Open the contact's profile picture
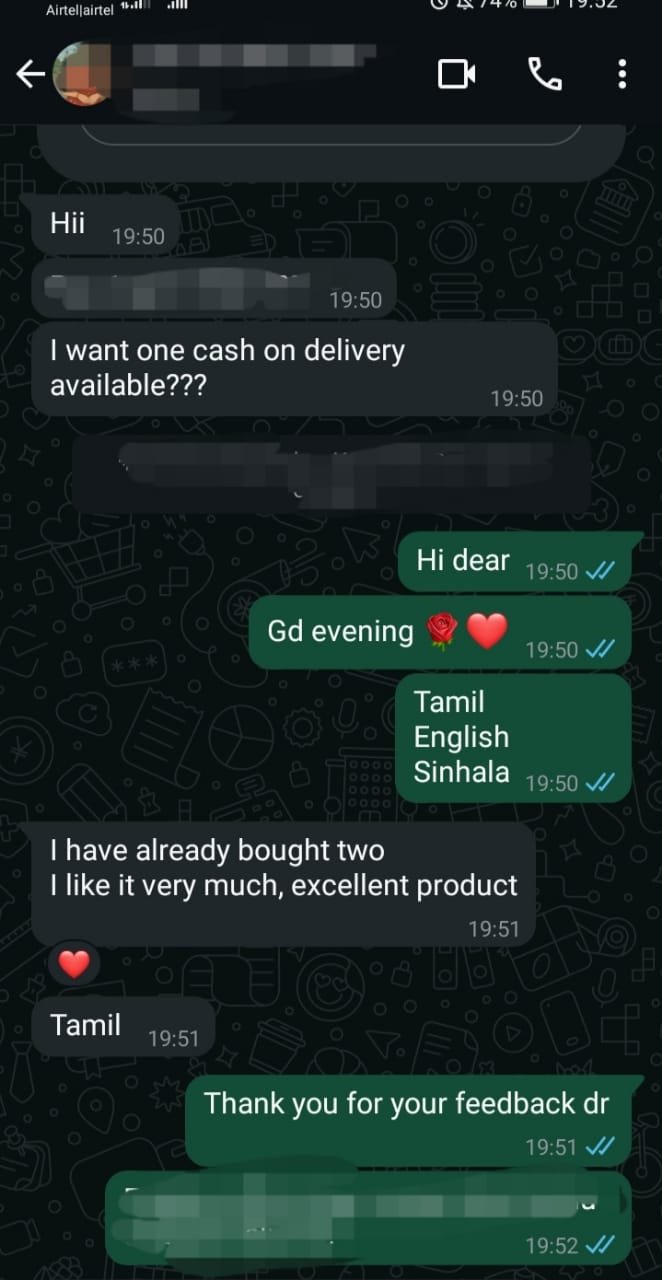Viewport: 662px width, 1280px height. 82,74
